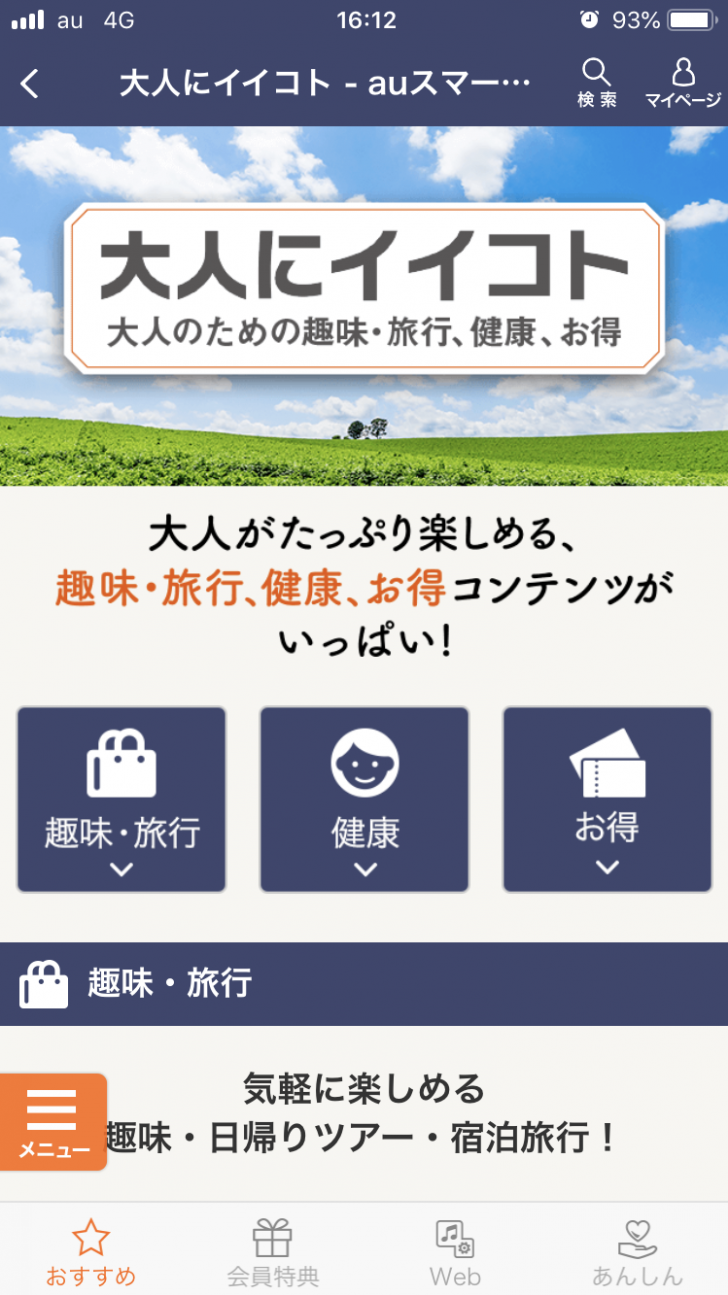728x1295 pixels.
Task: Switch to the あんしん tab
Action: (x=637, y=1251)
